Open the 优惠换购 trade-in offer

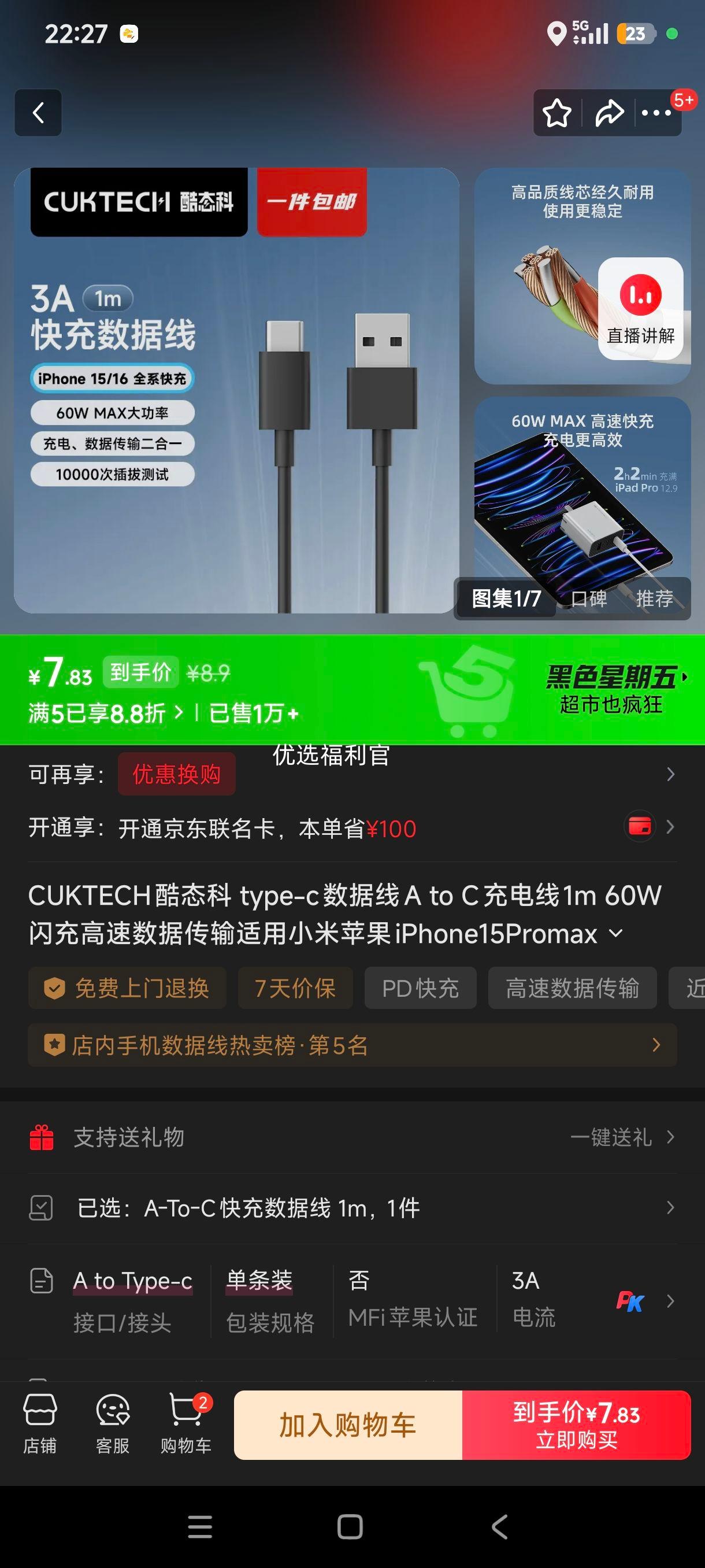click(x=176, y=774)
